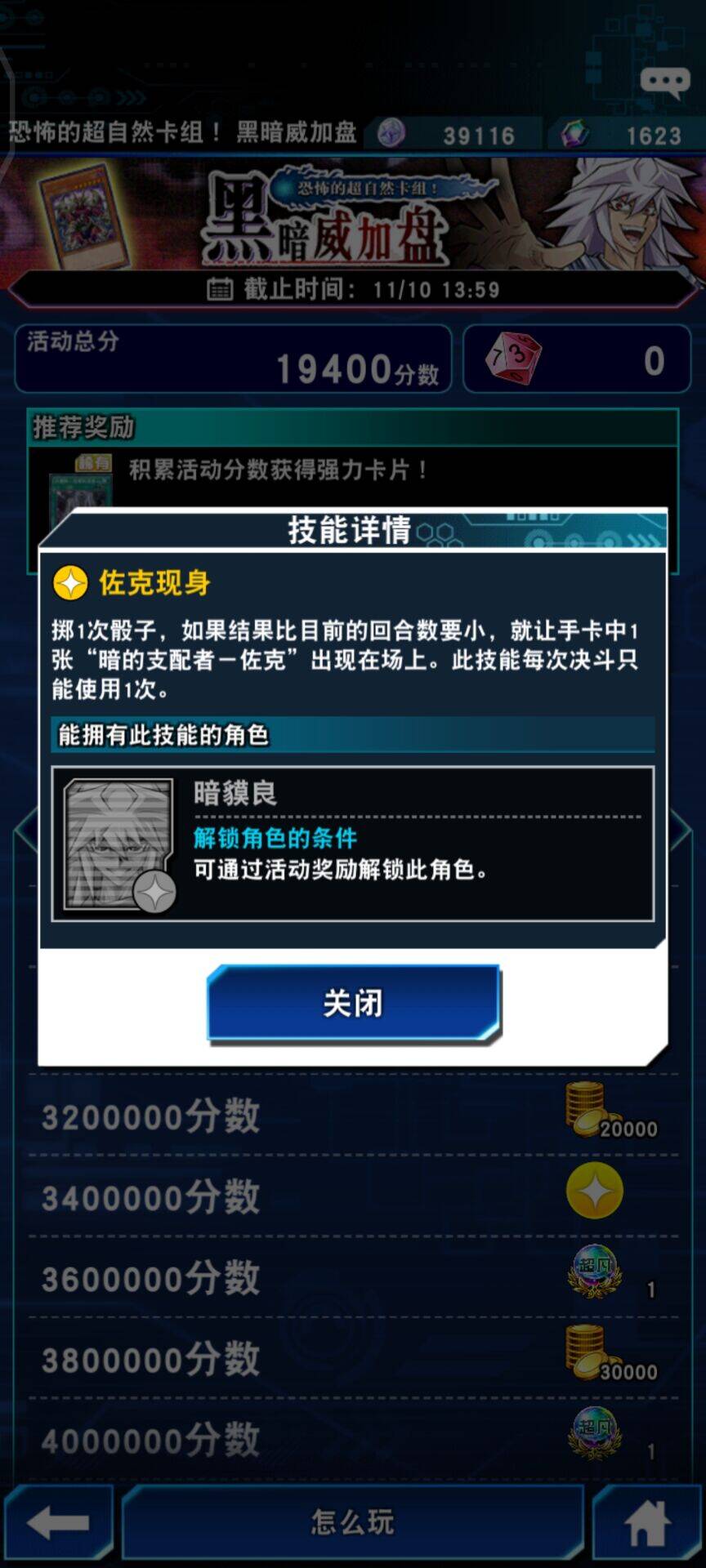Image resolution: width=706 pixels, height=1568 pixels.
Task: View the skill reward at 3400000分数
Action: tap(594, 1192)
